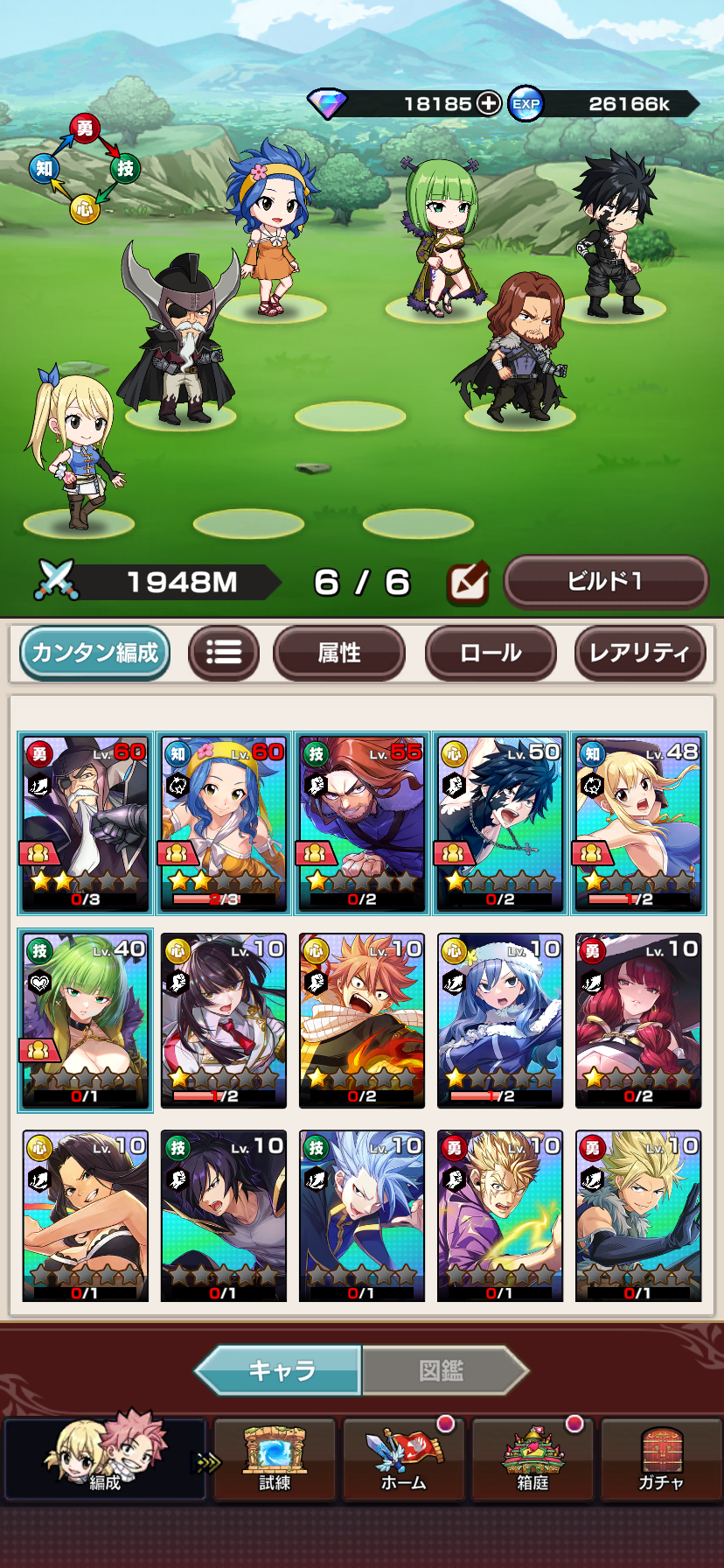Open the 編成 section
The image size is (724, 1568).
point(105,1459)
